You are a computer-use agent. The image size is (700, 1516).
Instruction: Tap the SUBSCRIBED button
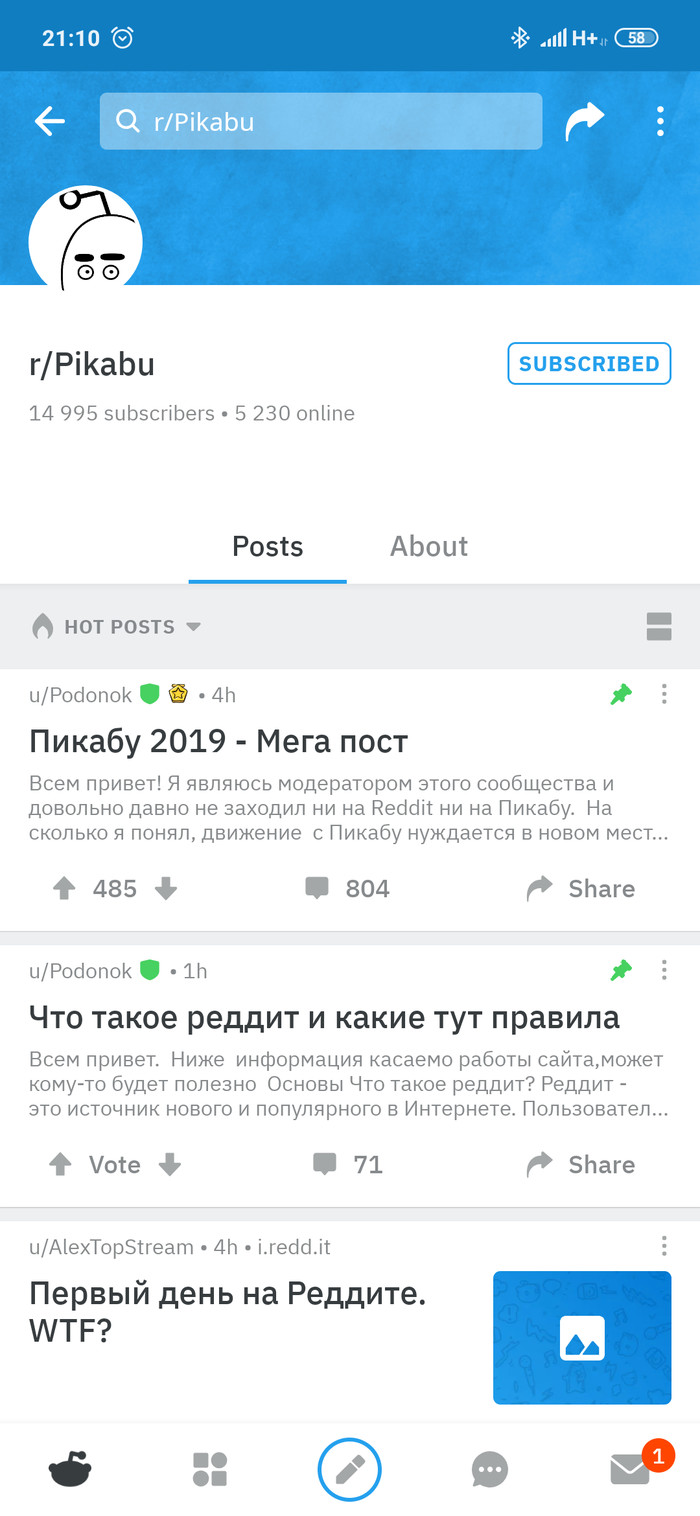(589, 364)
